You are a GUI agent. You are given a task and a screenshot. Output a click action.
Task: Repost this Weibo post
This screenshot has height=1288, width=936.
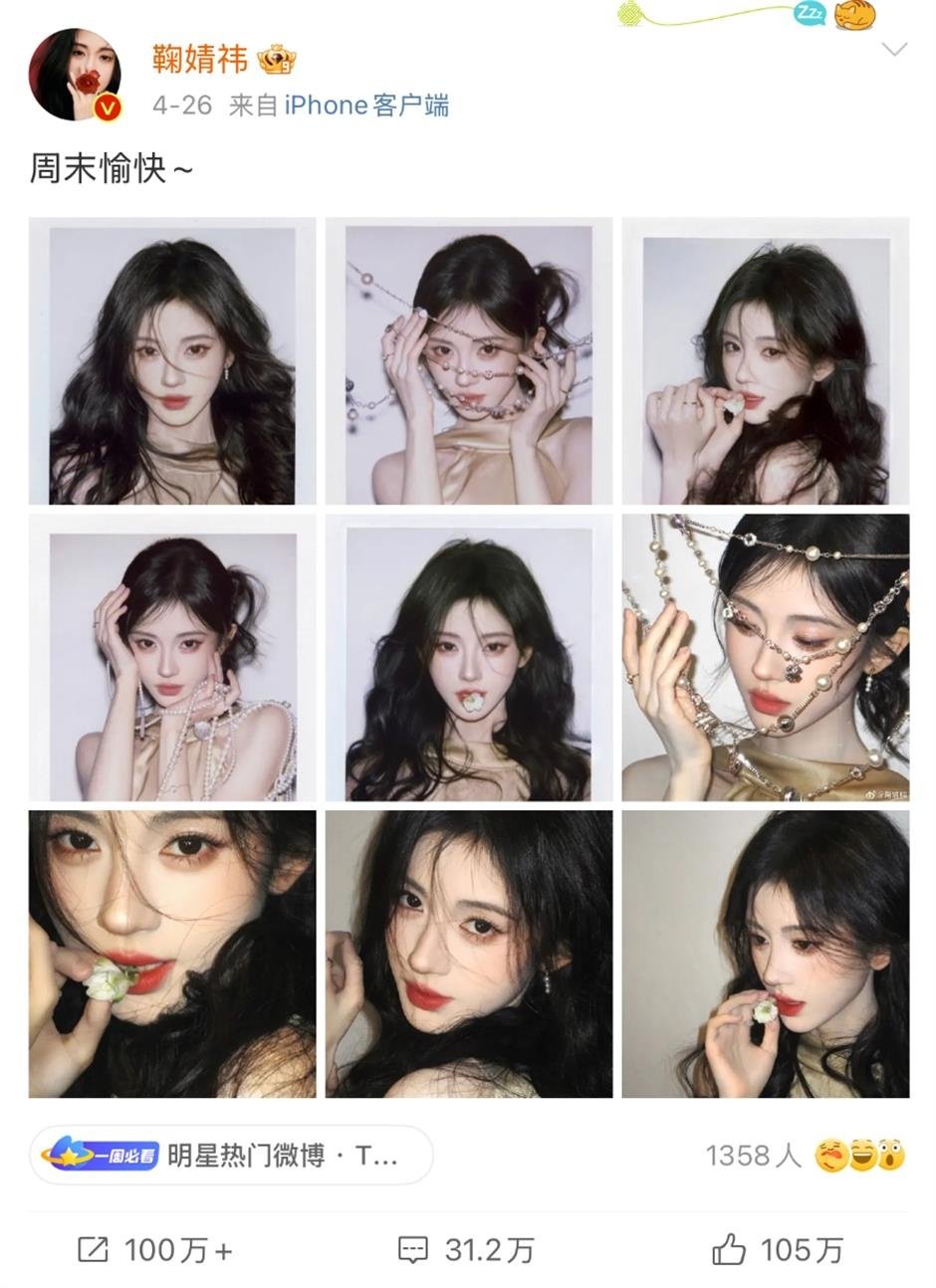pyautogui.click(x=154, y=1250)
